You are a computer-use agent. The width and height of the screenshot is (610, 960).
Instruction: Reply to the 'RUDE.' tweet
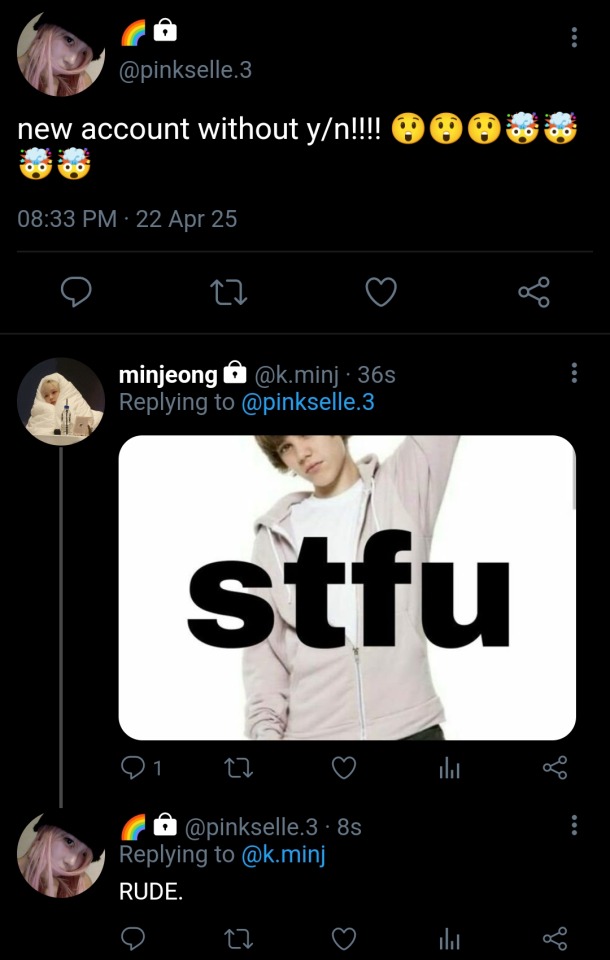pos(133,940)
